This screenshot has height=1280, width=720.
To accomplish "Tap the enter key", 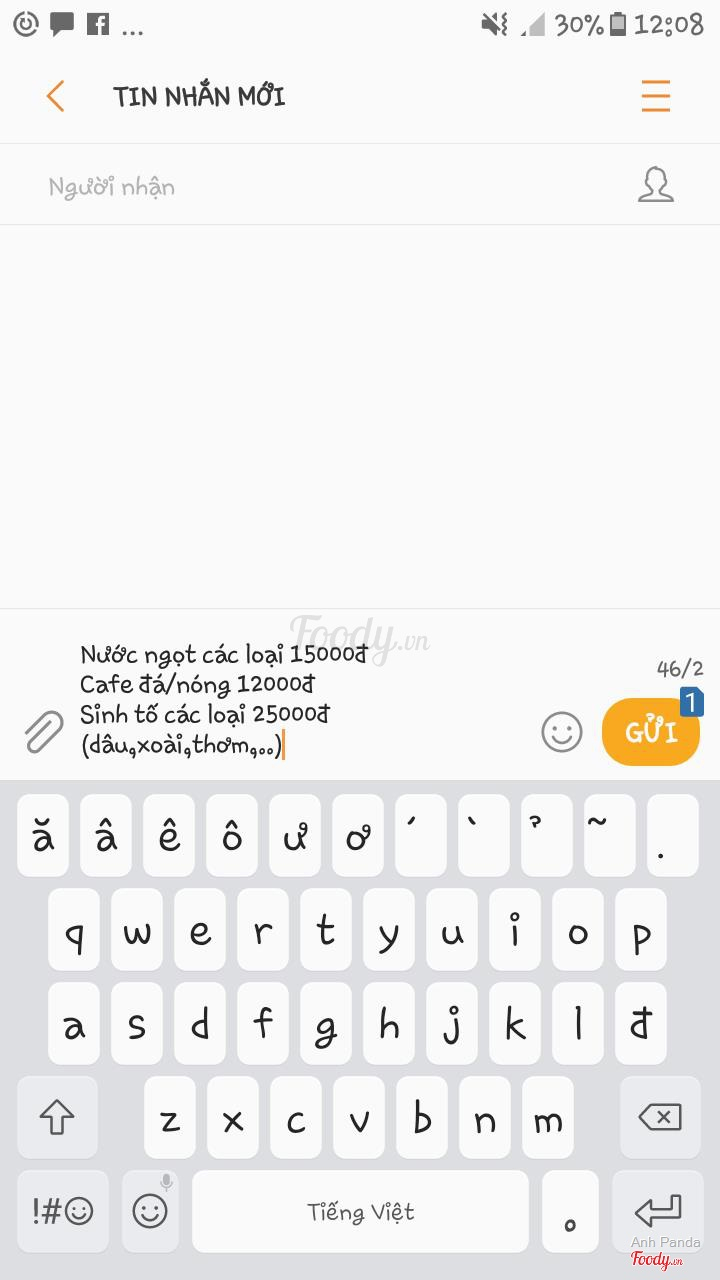I will (x=658, y=1211).
